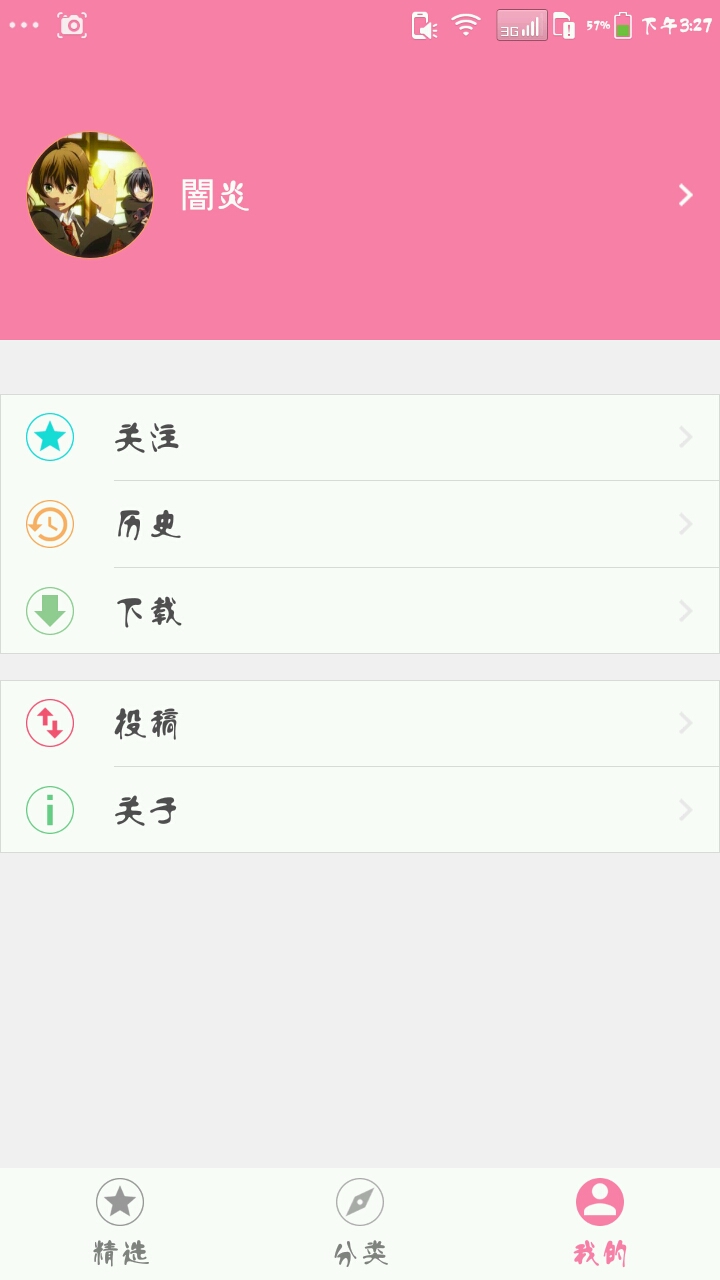
Task: Switch to the 分类 tab
Action: [x=360, y=1222]
